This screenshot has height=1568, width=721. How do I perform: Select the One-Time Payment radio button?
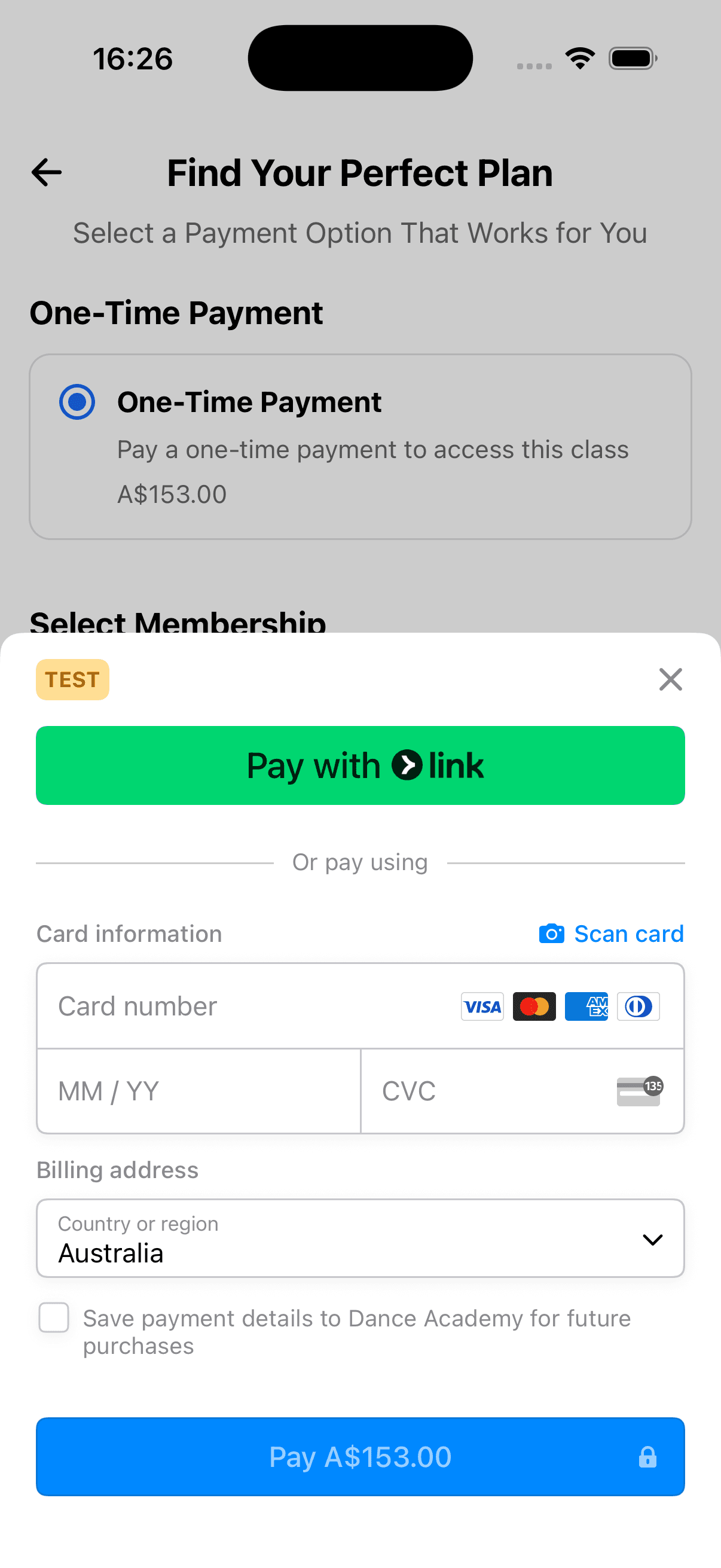[x=77, y=401]
